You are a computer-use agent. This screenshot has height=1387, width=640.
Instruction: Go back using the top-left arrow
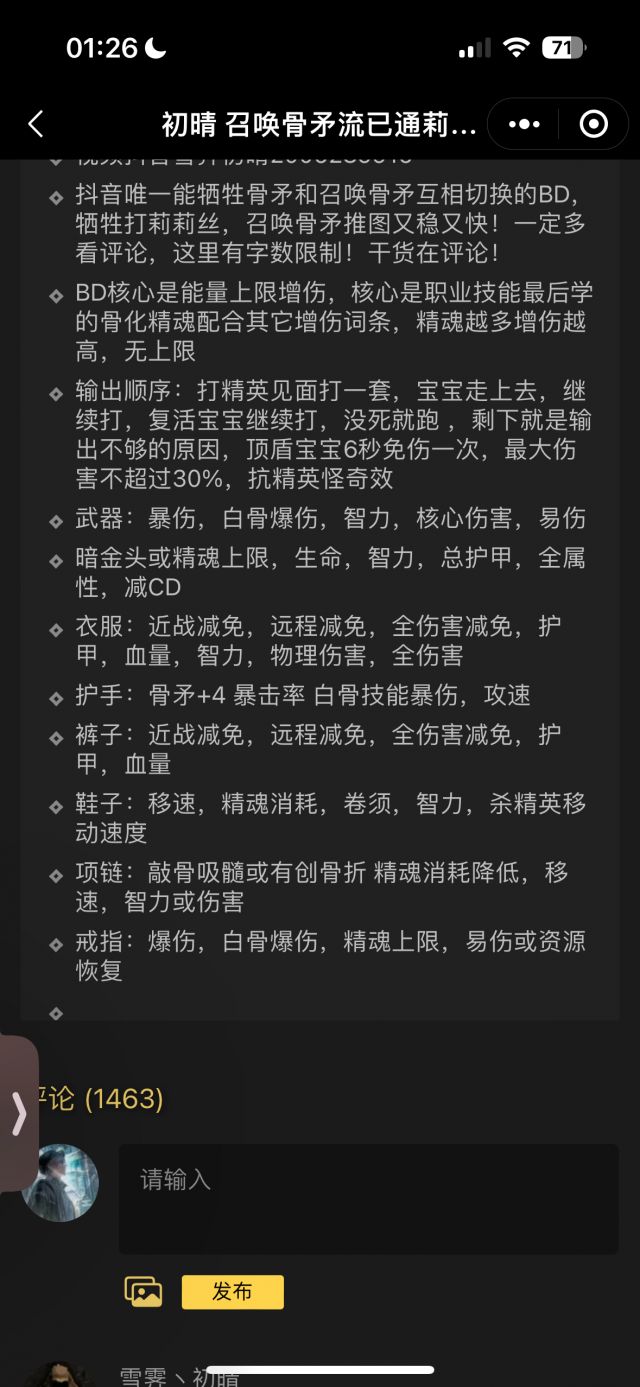tap(36, 124)
